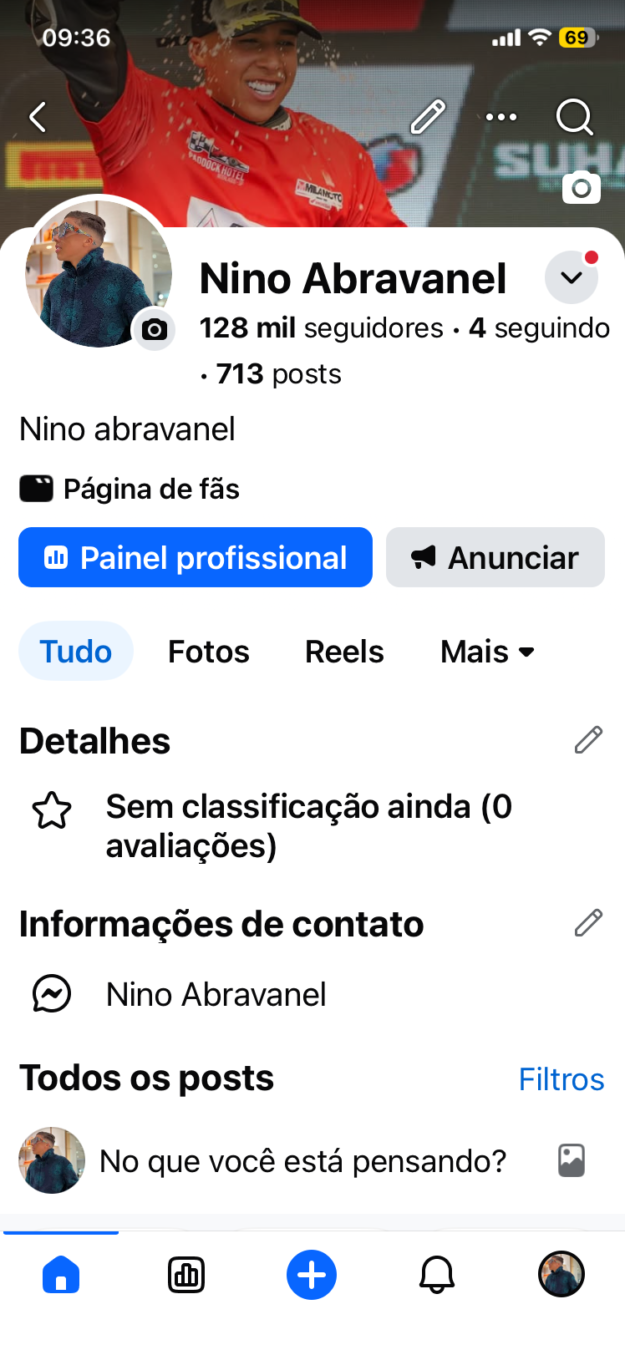This screenshot has width=625, height=1355.
Task: Open Painel profissional
Action: pyautogui.click(x=195, y=557)
